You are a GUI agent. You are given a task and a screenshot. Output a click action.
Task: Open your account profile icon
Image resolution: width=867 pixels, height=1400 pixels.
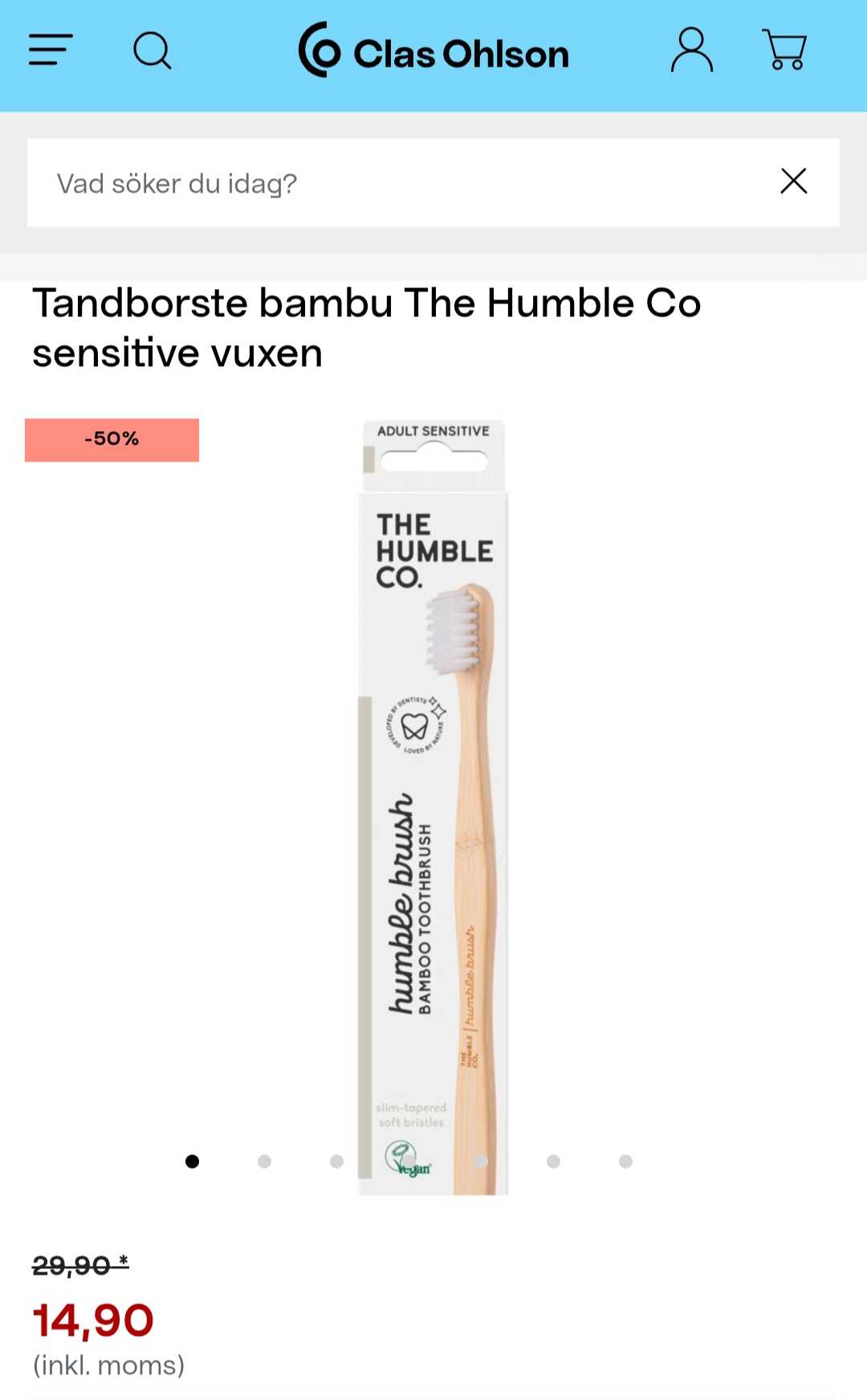[690, 51]
